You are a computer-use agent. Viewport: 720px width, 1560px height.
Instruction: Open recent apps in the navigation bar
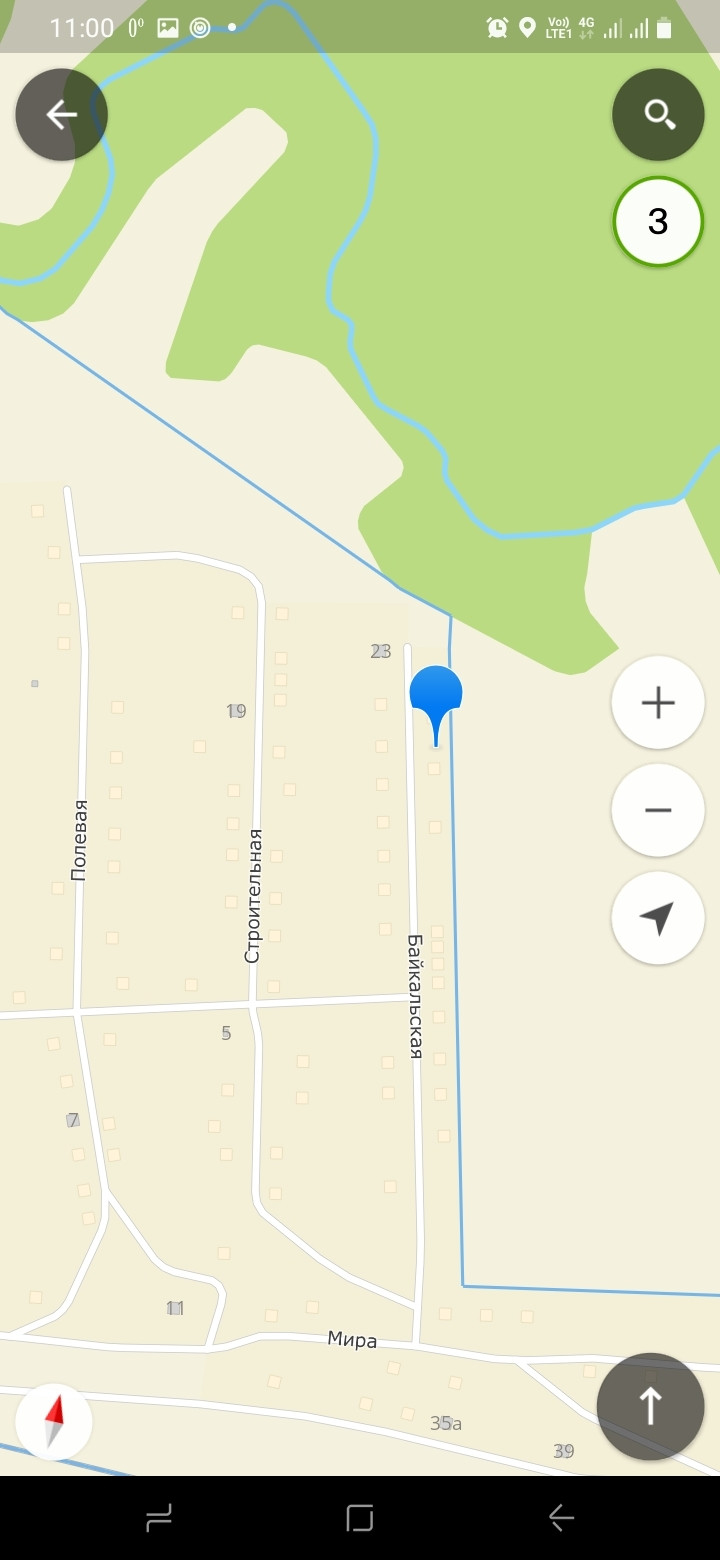(x=159, y=1518)
